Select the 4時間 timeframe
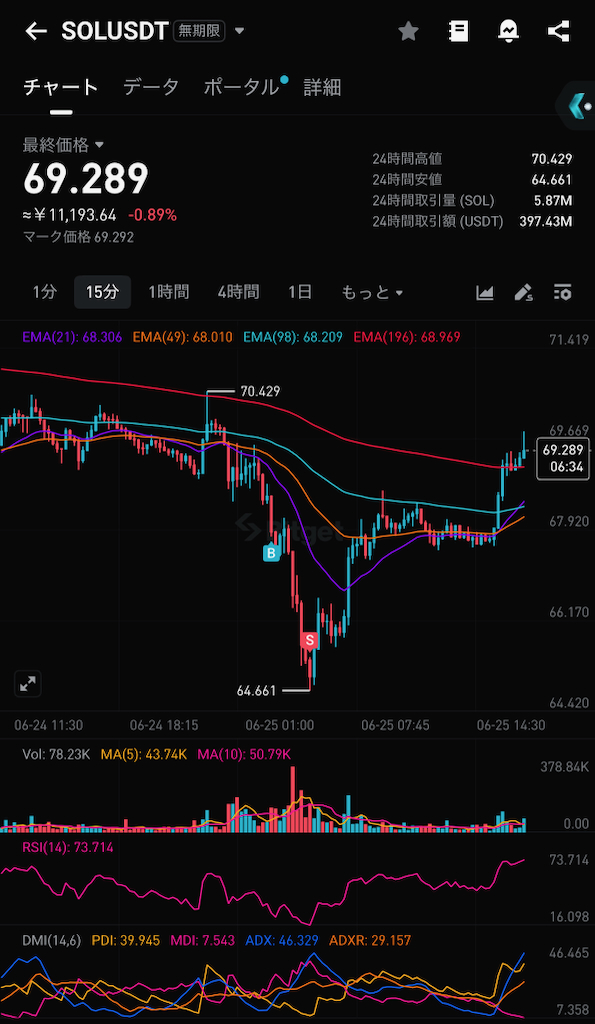 pyautogui.click(x=238, y=292)
